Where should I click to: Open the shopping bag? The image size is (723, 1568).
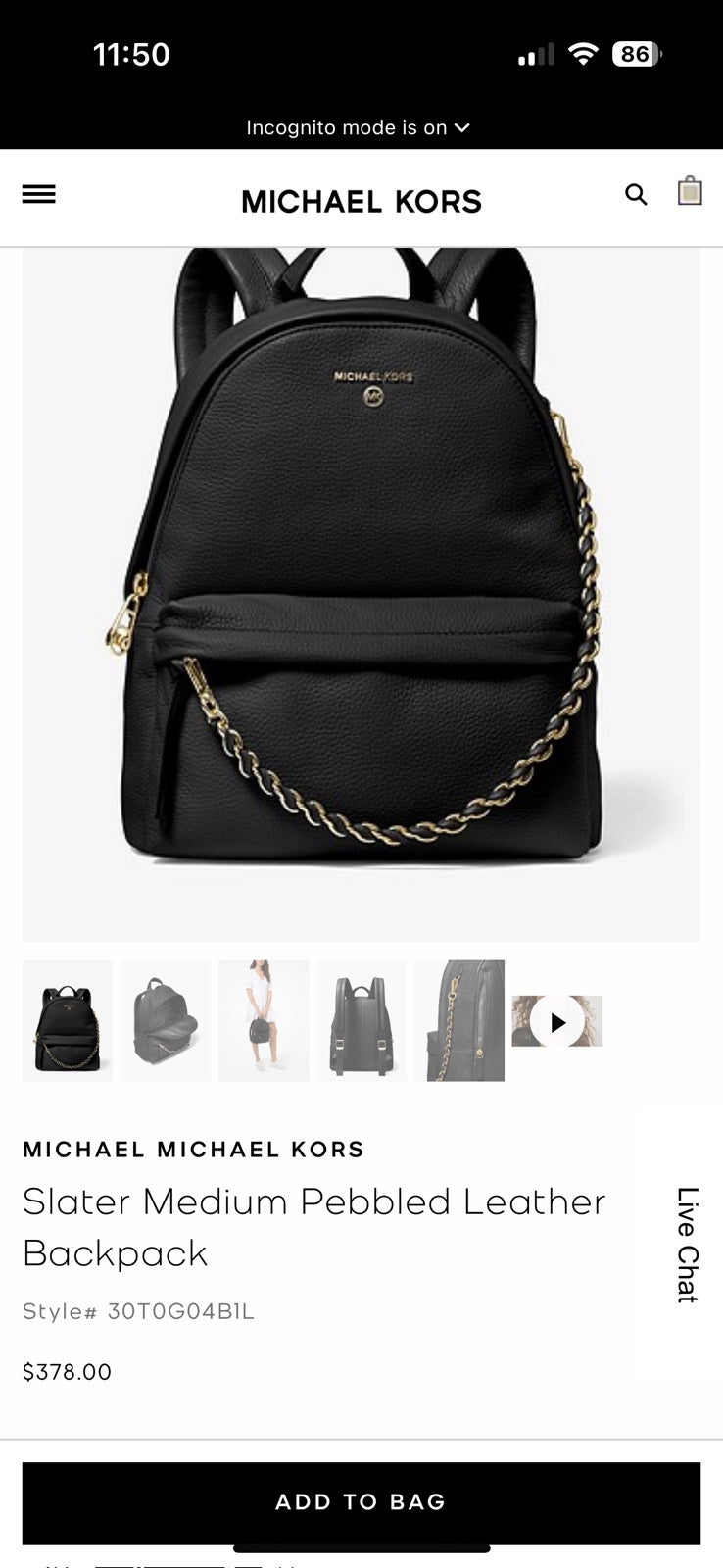(690, 190)
